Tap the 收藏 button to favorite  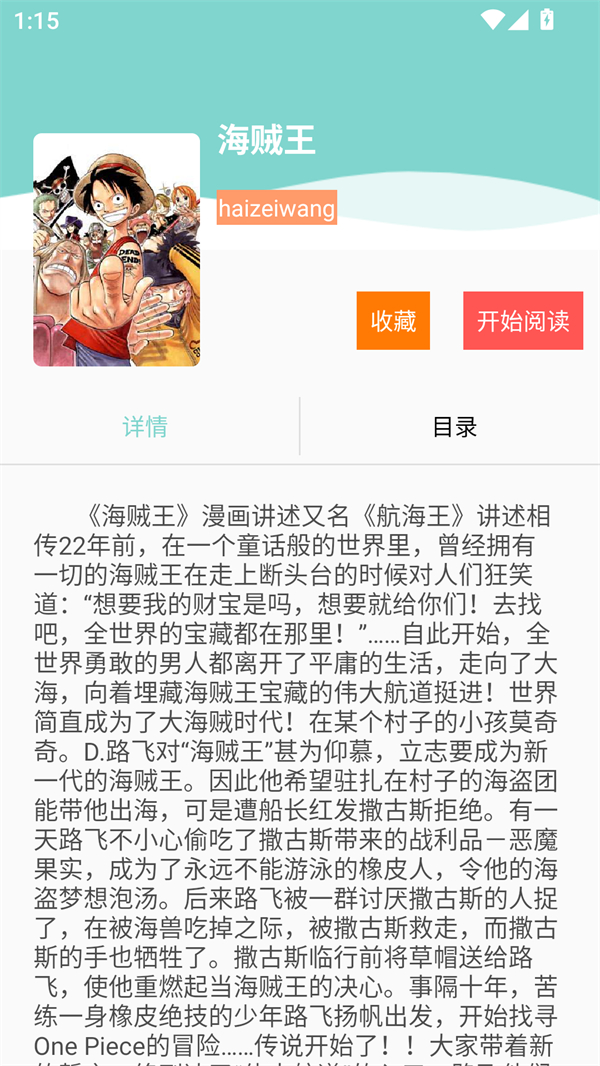tap(393, 321)
